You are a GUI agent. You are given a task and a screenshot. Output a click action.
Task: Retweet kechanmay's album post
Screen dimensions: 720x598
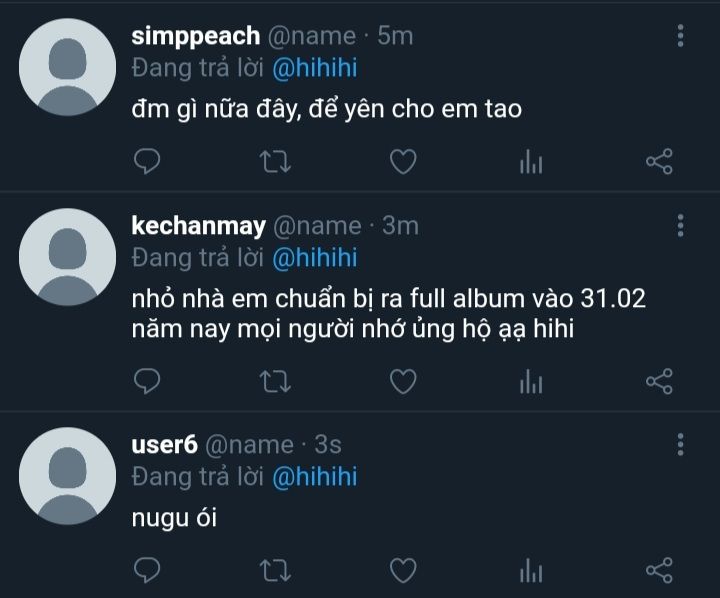275,382
